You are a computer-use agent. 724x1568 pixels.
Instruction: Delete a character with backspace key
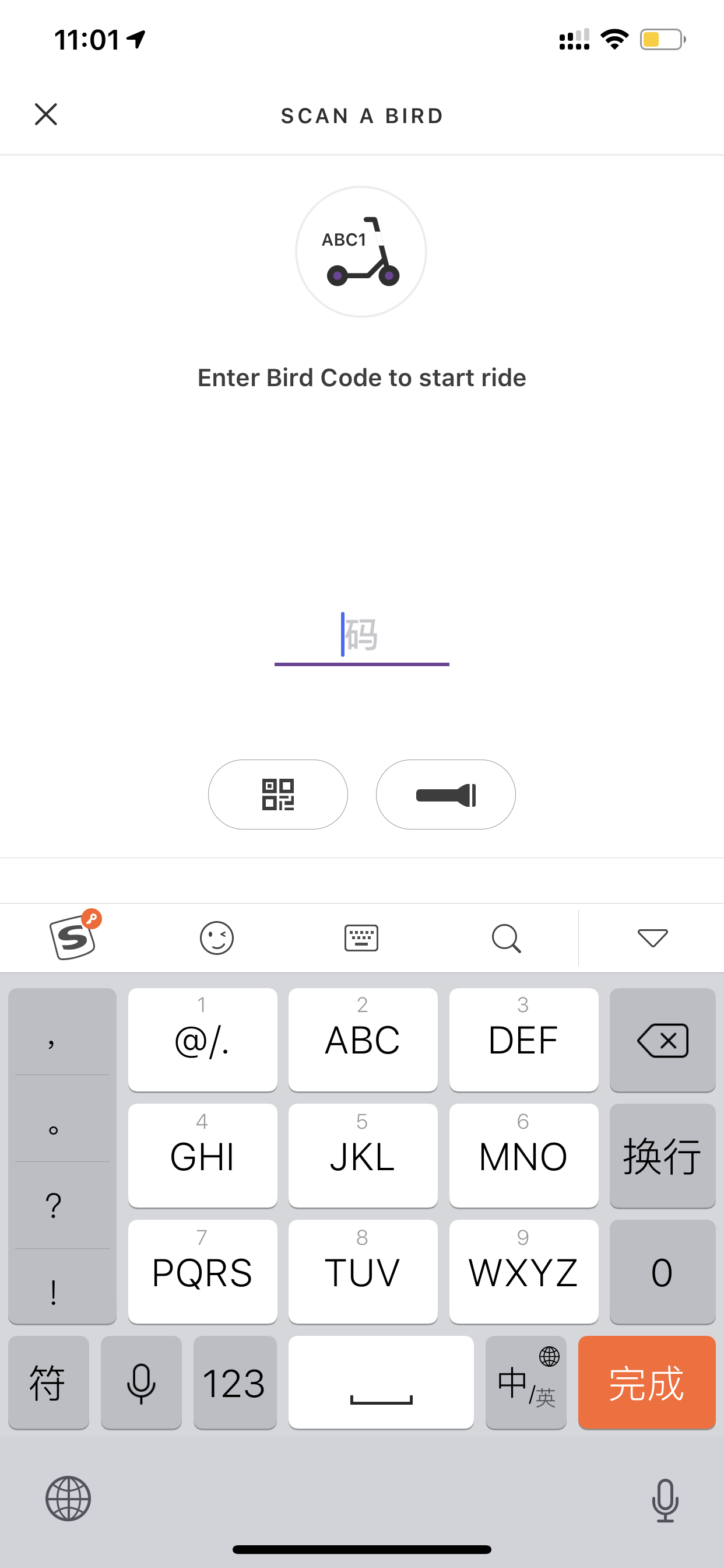663,1039
